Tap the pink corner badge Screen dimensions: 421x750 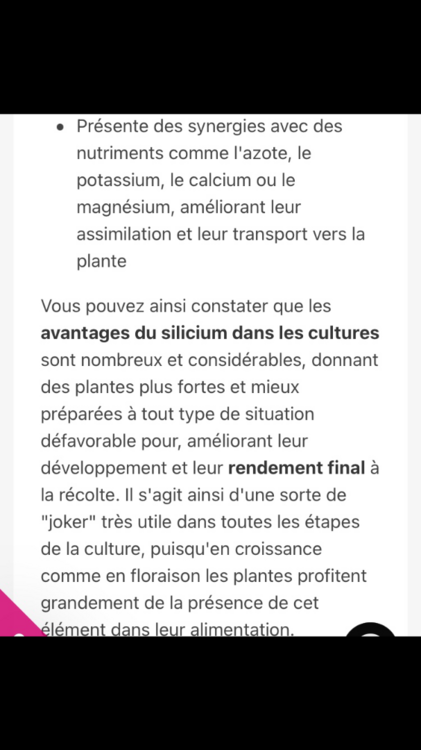pyautogui.click(x=15, y=618)
